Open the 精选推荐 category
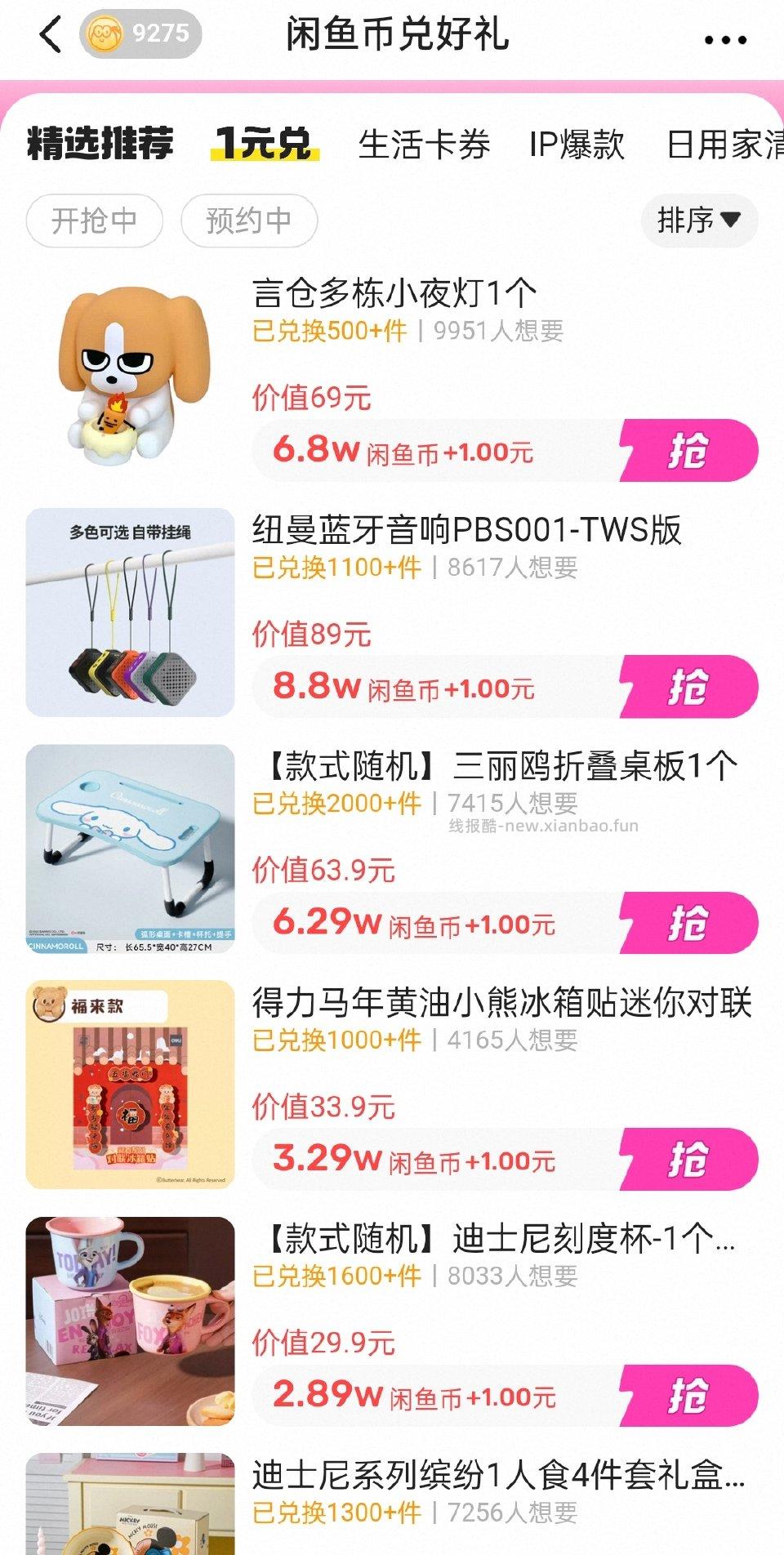This screenshot has height=1555, width=784. [x=100, y=144]
